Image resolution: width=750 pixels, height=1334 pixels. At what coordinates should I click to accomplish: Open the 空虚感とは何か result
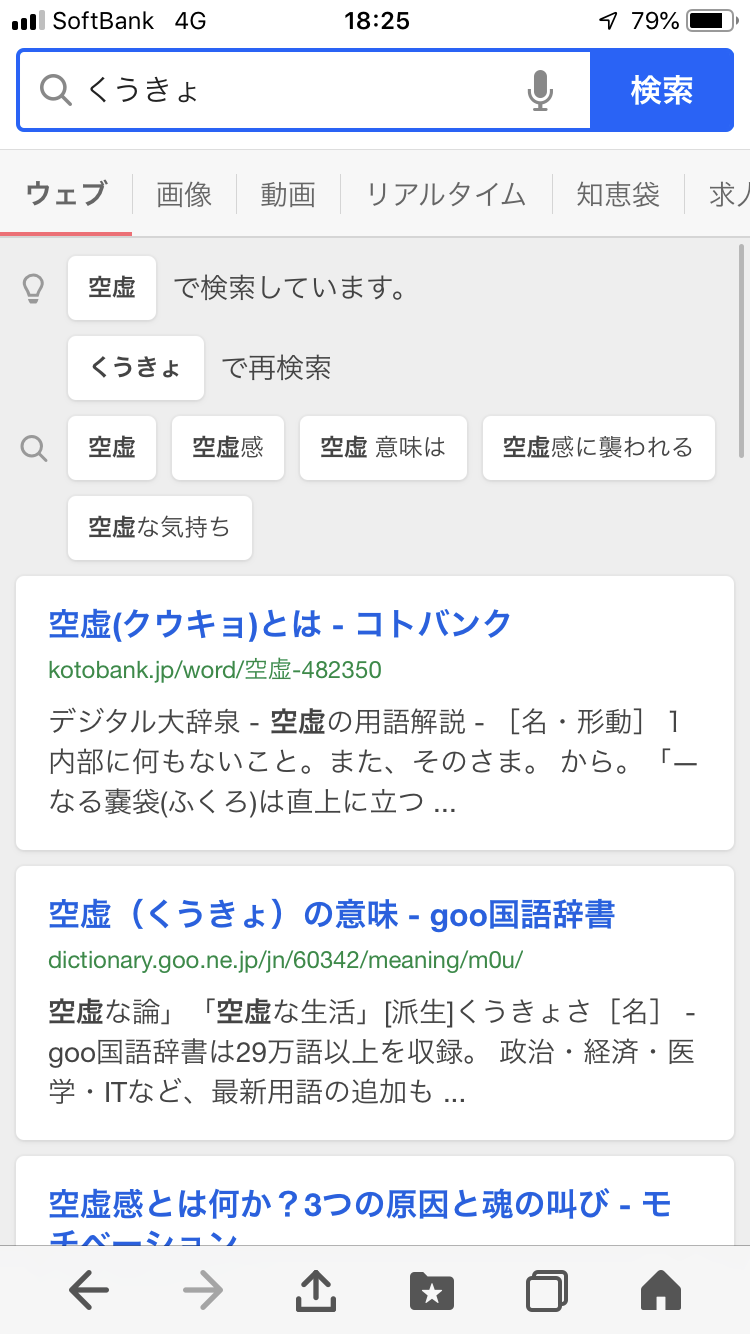point(359,1205)
